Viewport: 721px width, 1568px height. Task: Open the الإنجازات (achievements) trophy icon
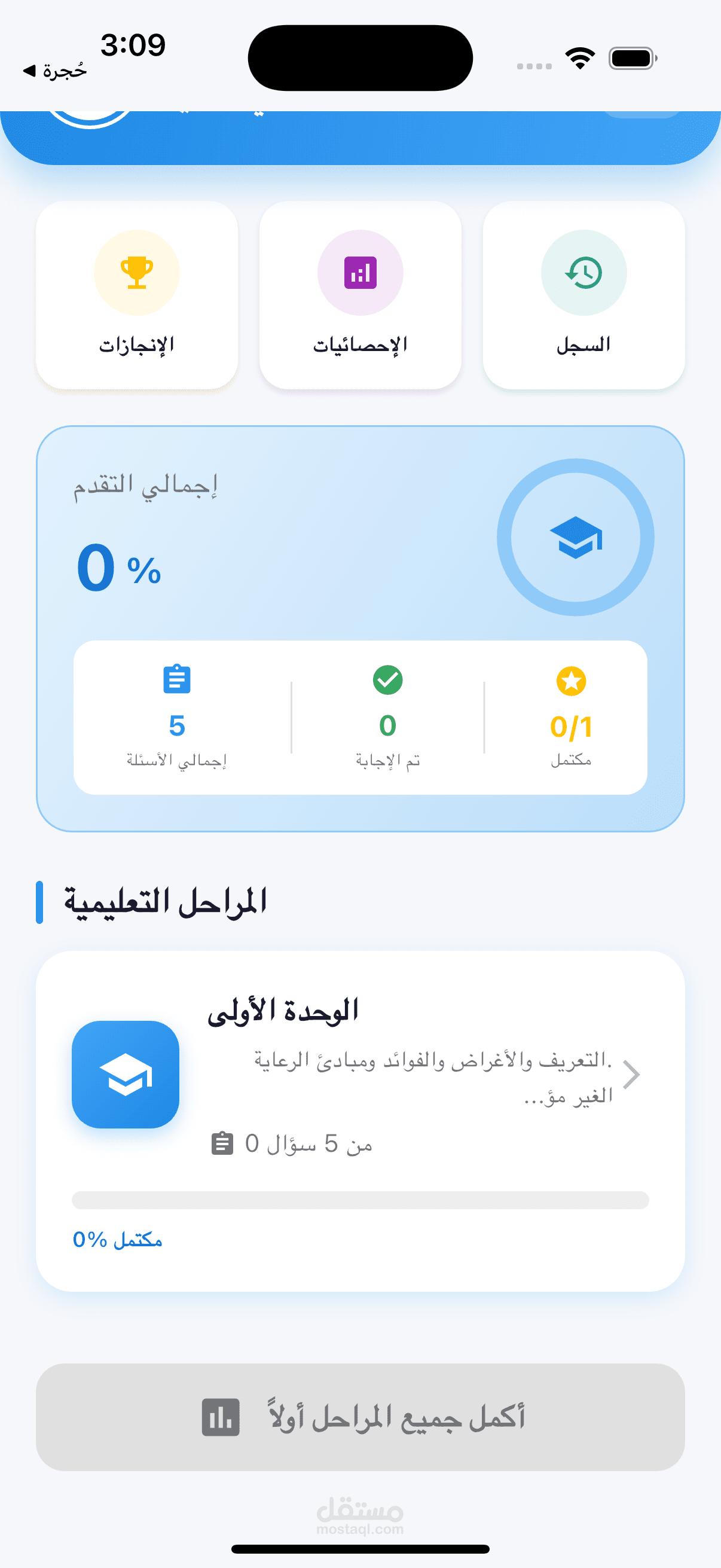pos(136,273)
